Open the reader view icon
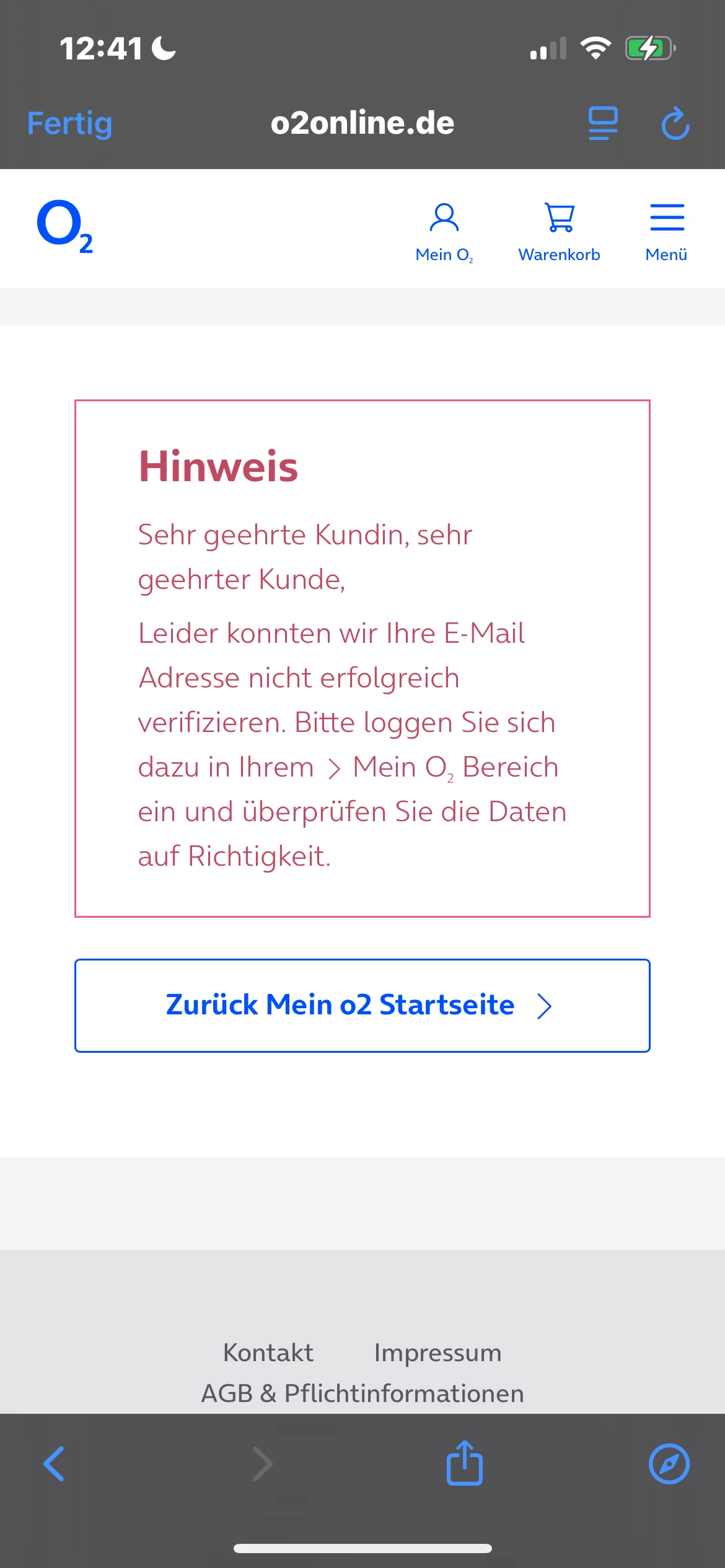This screenshot has width=725, height=1568. (602, 123)
